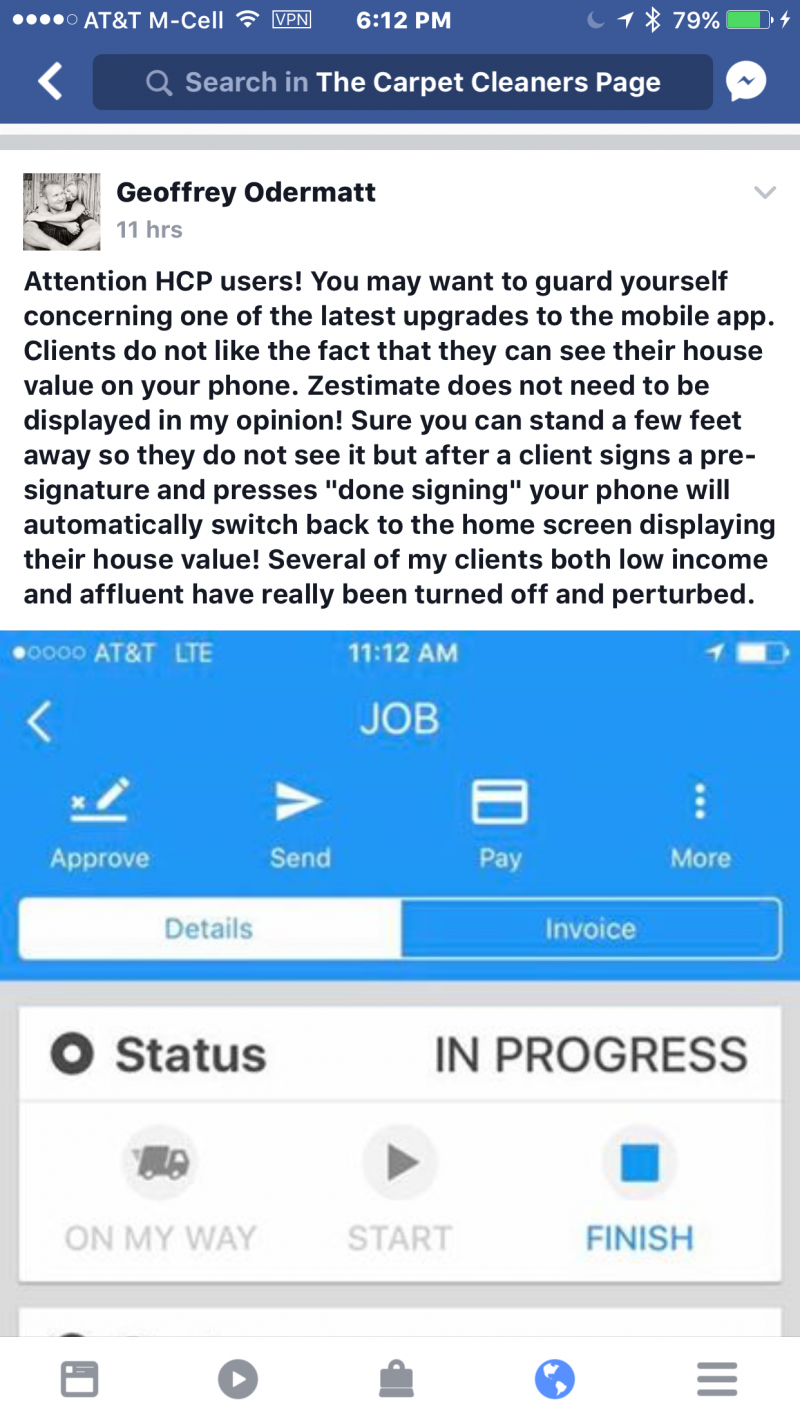
Task: Open Messenger chats
Action: point(746,82)
